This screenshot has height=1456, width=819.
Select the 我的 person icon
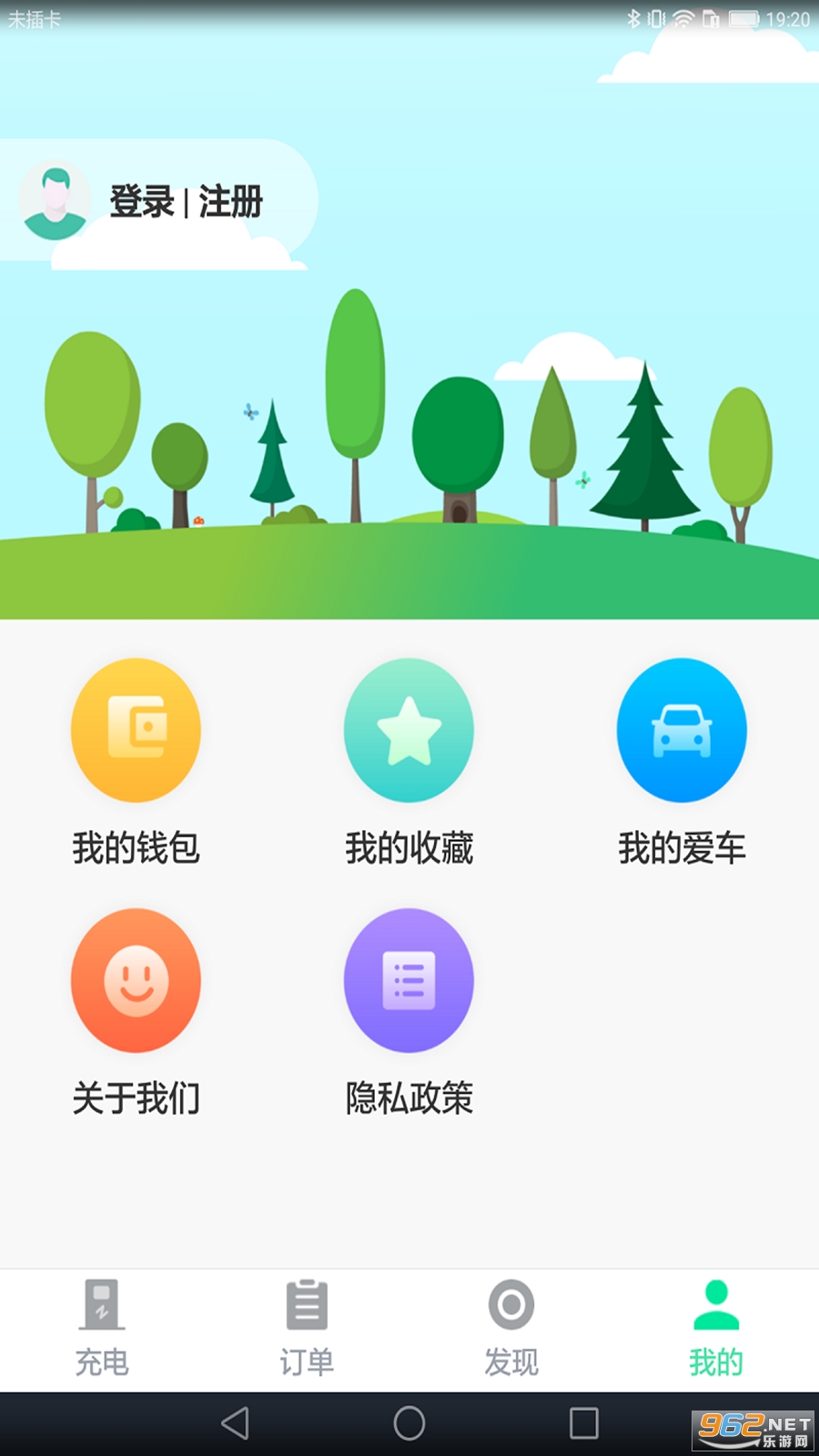coord(716,1306)
